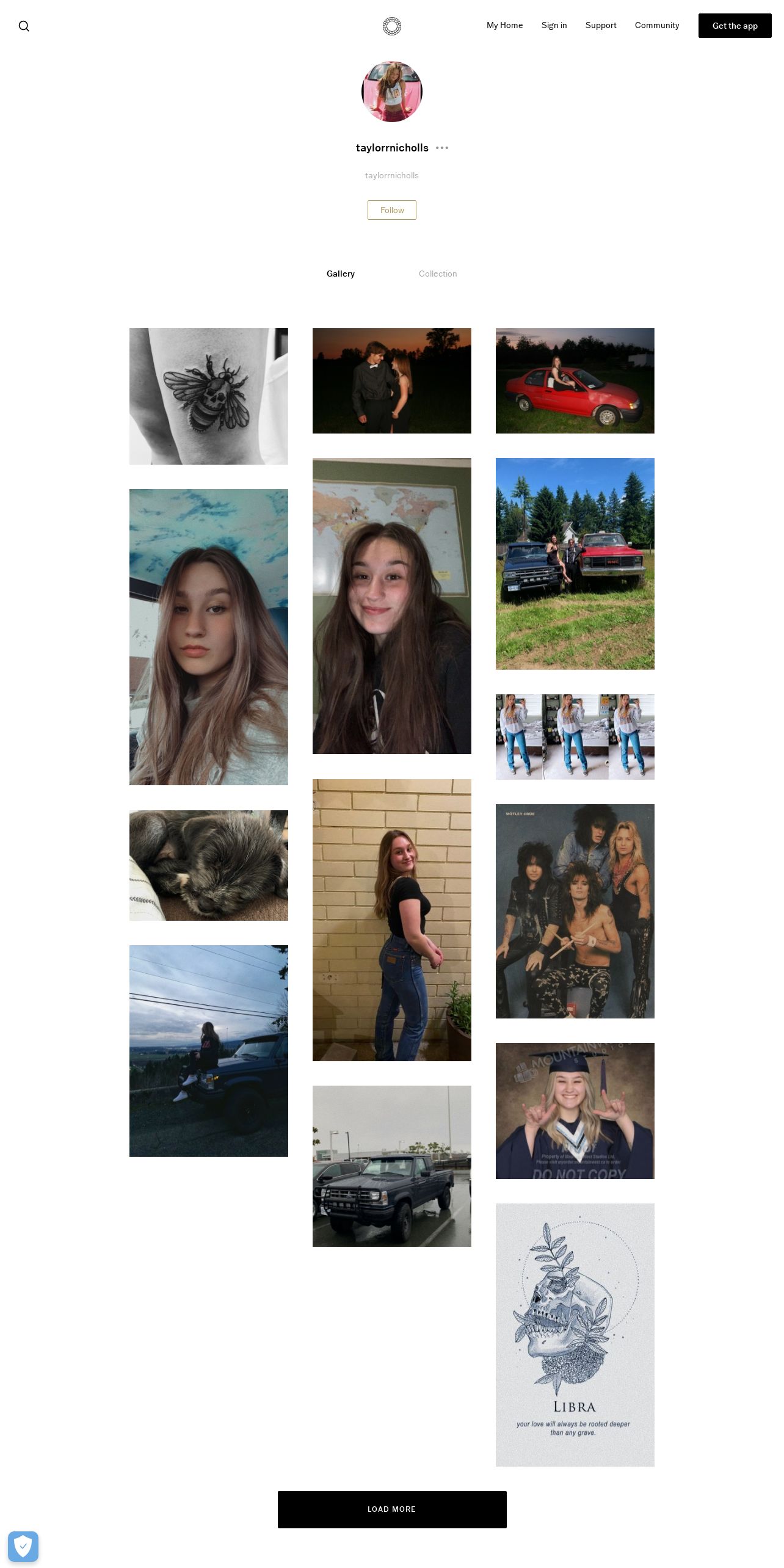The height and width of the screenshot is (1568, 784).
Task: View the two trucks in field photo
Action: tap(575, 564)
